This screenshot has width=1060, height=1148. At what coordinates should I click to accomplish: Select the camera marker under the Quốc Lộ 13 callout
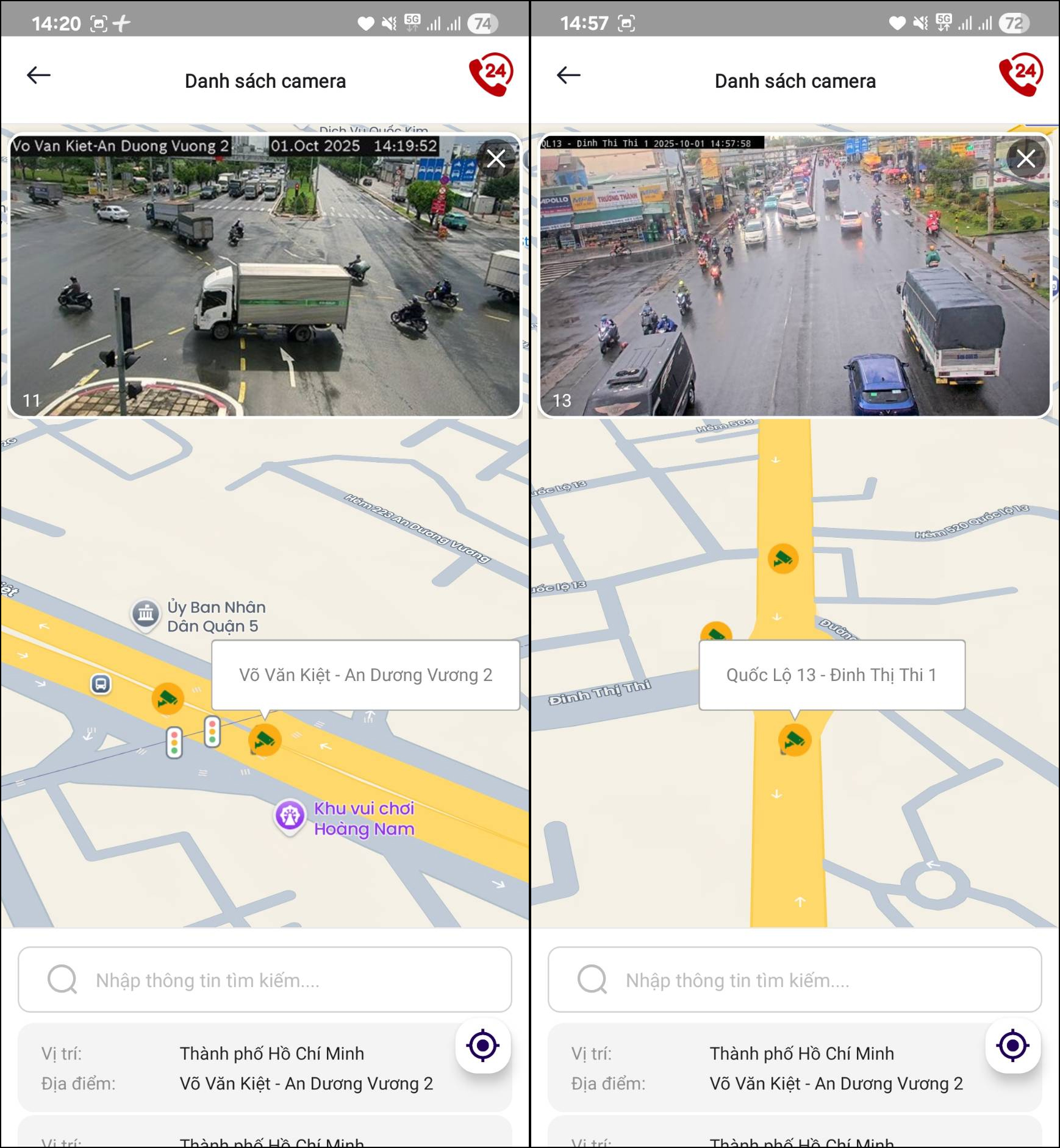[x=795, y=740]
